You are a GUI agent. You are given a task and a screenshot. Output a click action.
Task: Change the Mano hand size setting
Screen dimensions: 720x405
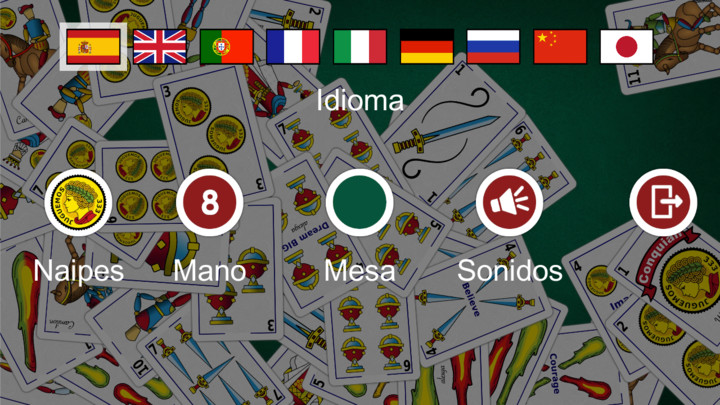click(209, 203)
